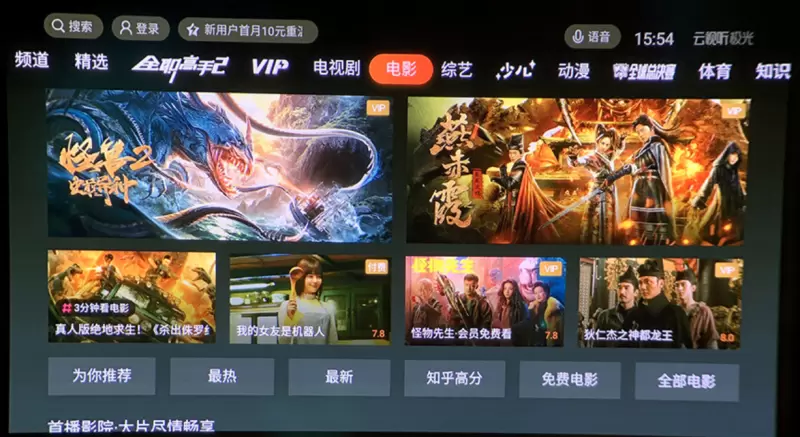This screenshot has width=800, height=437.
Task: Tap the 免费电影 button
Action: 569,380
